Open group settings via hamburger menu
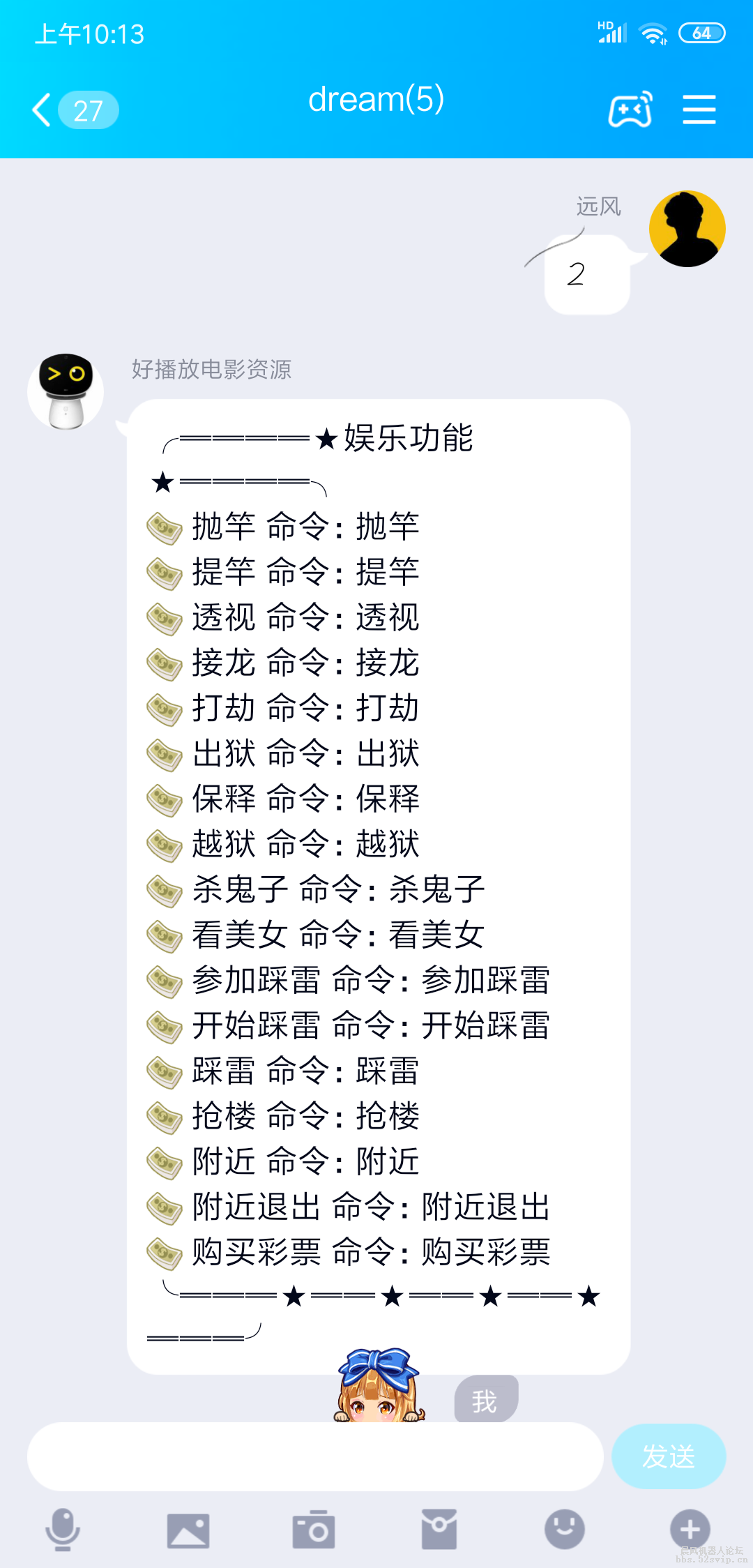The image size is (753, 1568). pos(700,108)
